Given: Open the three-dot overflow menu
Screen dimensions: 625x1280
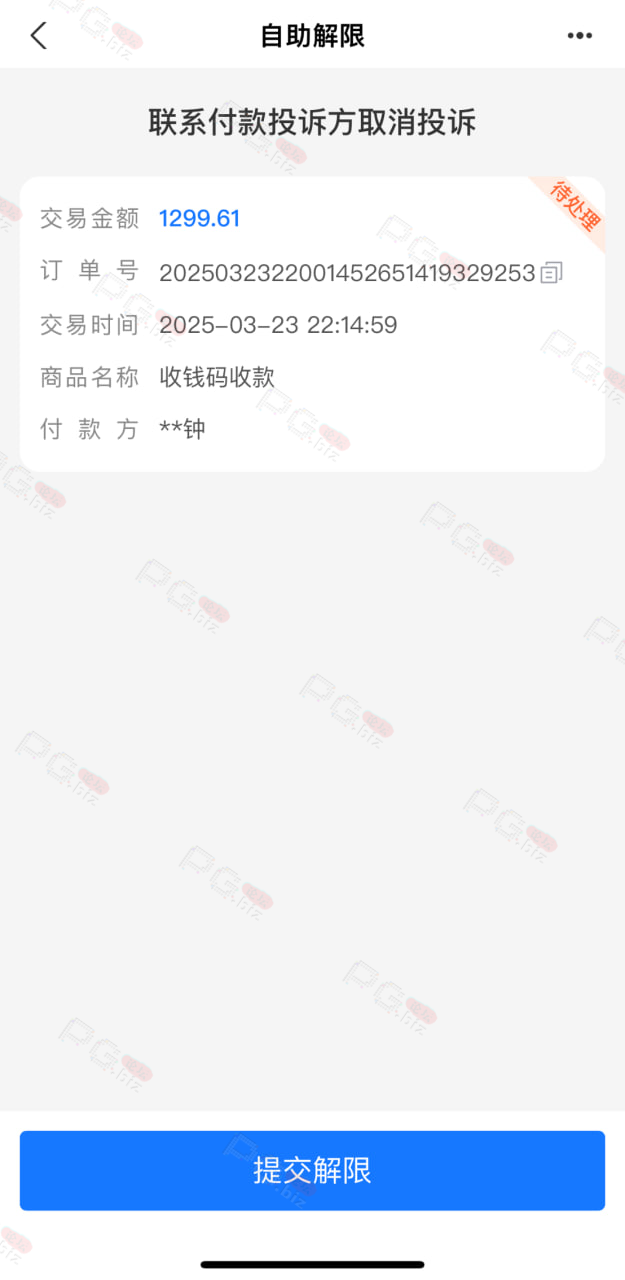Looking at the screenshot, I should click(x=580, y=36).
